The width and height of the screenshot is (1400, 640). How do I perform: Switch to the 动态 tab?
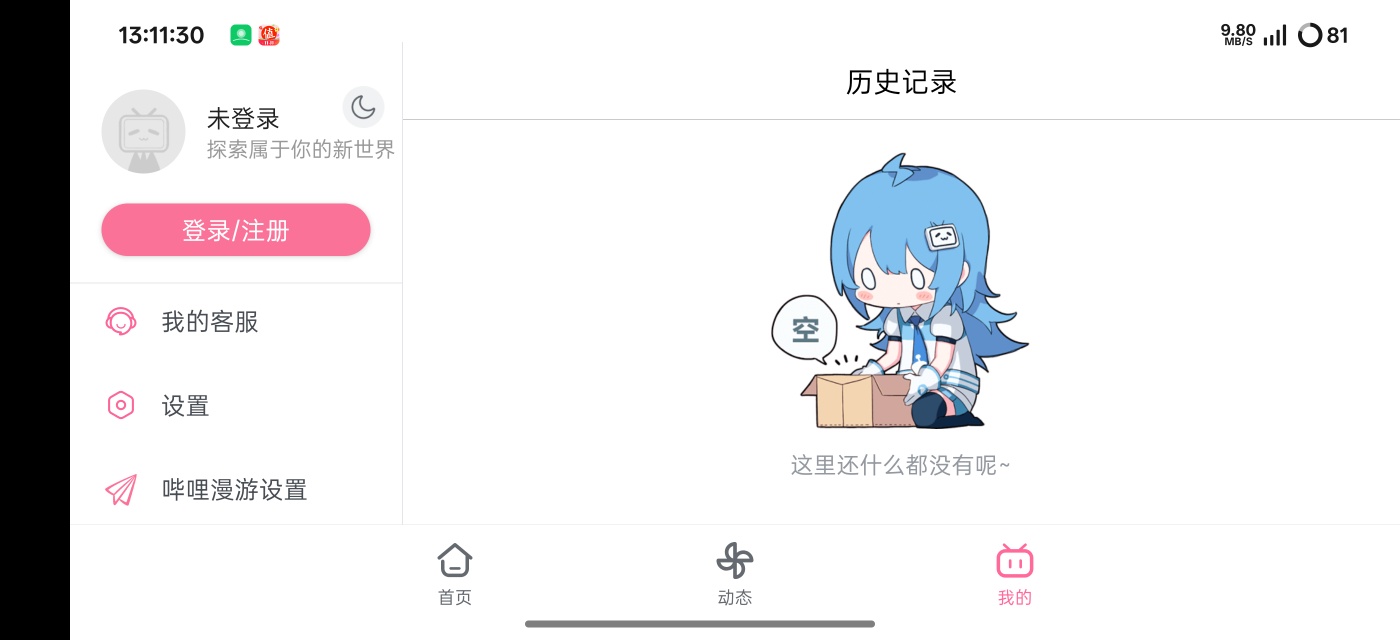click(x=735, y=574)
